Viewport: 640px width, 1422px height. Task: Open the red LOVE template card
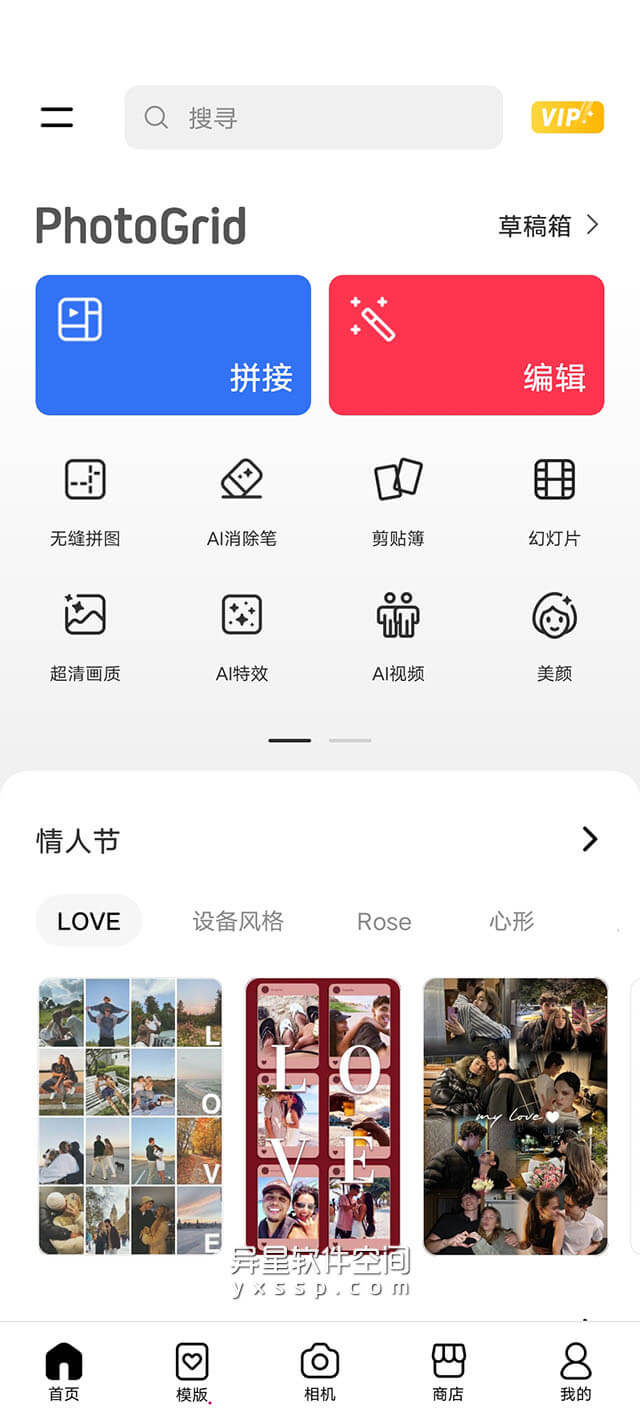point(323,1115)
